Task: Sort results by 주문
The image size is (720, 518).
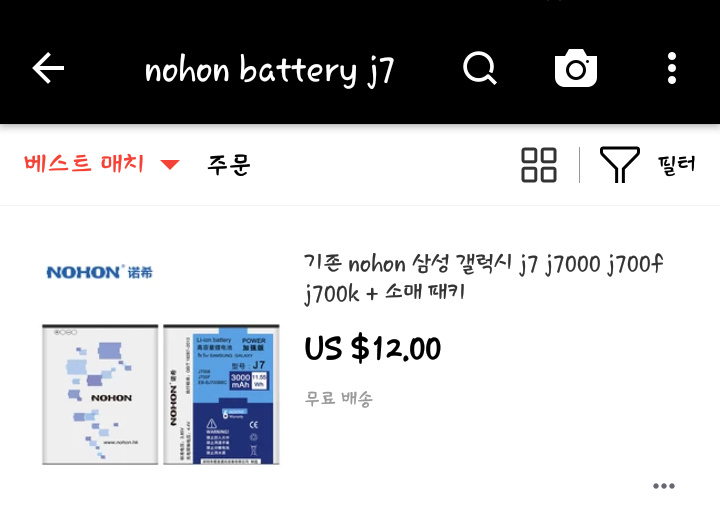Action: click(x=229, y=164)
